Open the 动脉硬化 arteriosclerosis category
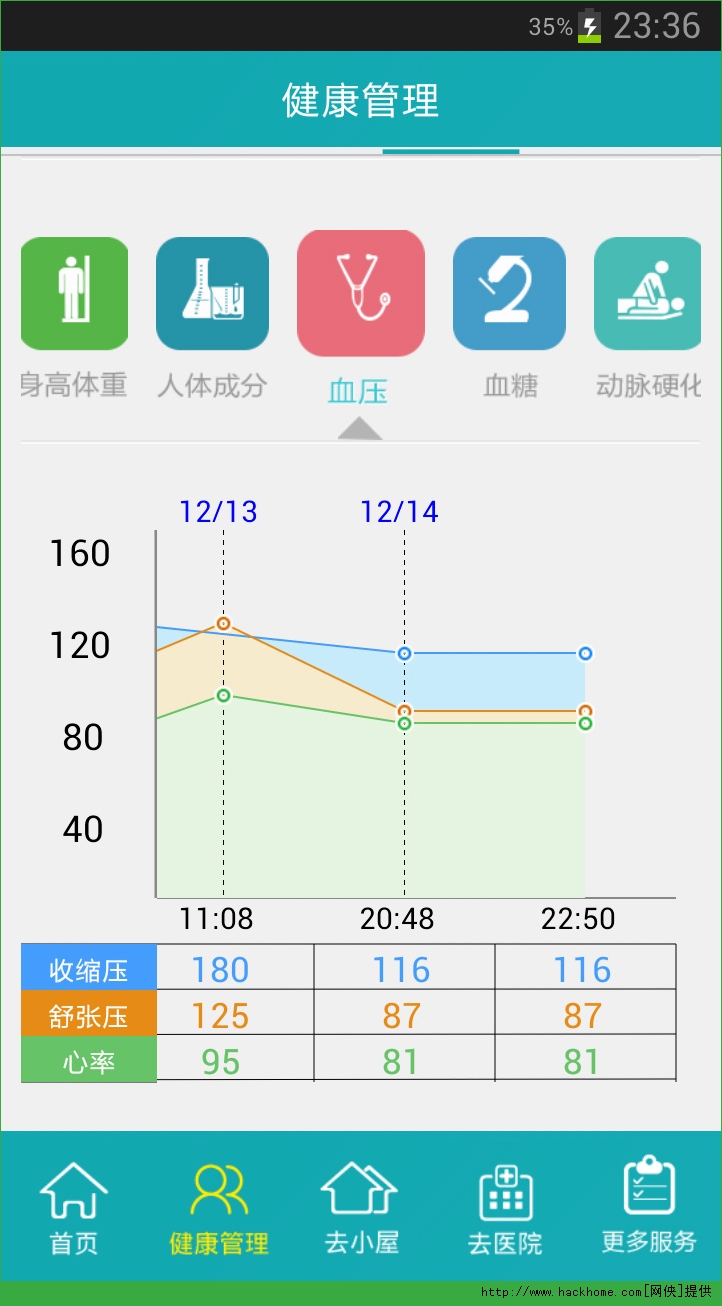Image resolution: width=722 pixels, height=1306 pixels. (648, 294)
